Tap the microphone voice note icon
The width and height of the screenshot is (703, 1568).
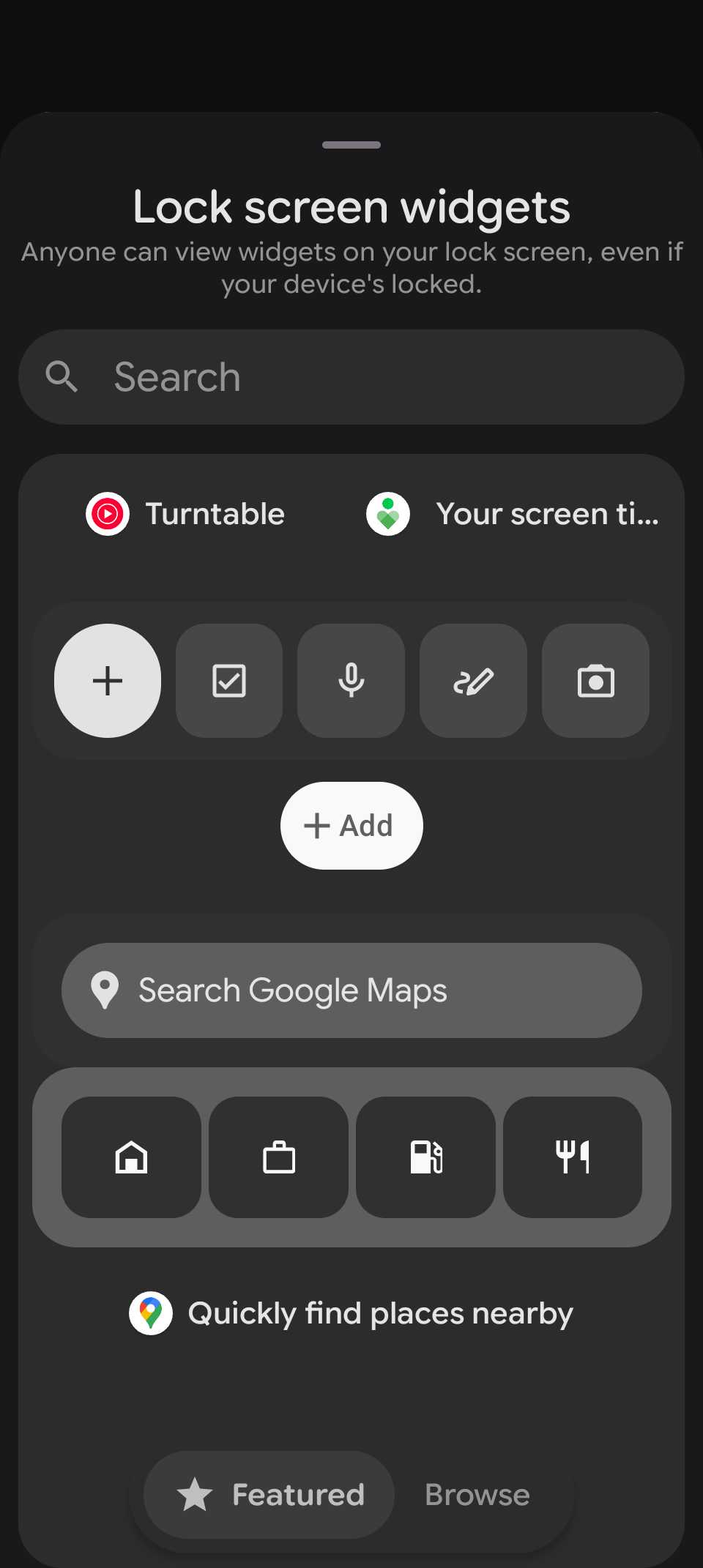[351, 681]
